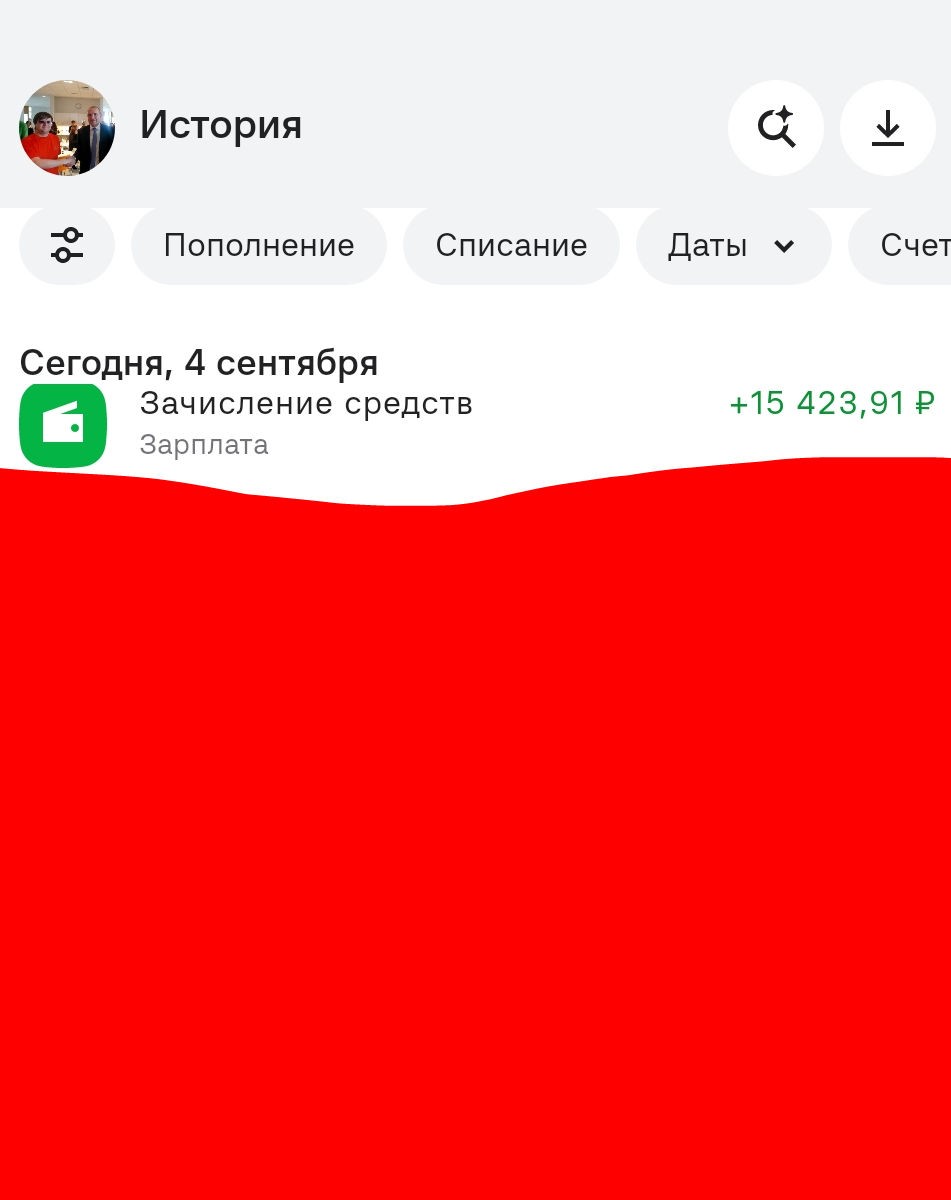Select the Списание filter chip
The image size is (951, 1200).
pyautogui.click(x=511, y=245)
